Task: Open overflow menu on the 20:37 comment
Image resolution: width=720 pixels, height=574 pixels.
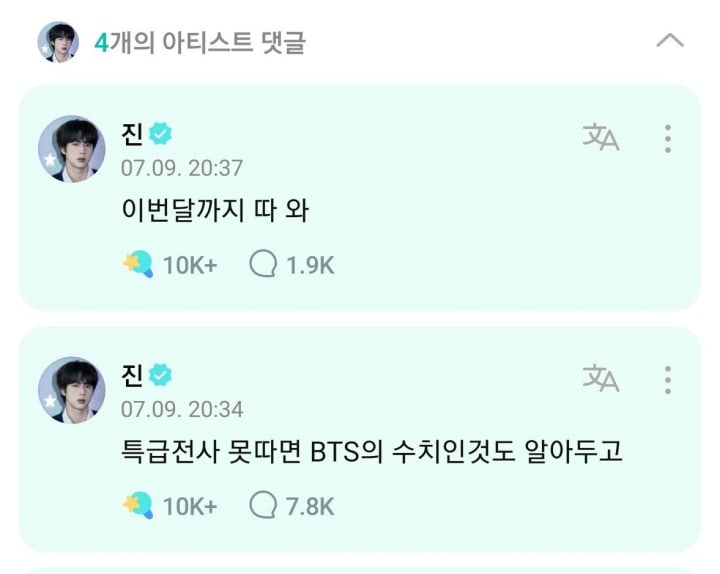Action: pyautogui.click(x=668, y=138)
